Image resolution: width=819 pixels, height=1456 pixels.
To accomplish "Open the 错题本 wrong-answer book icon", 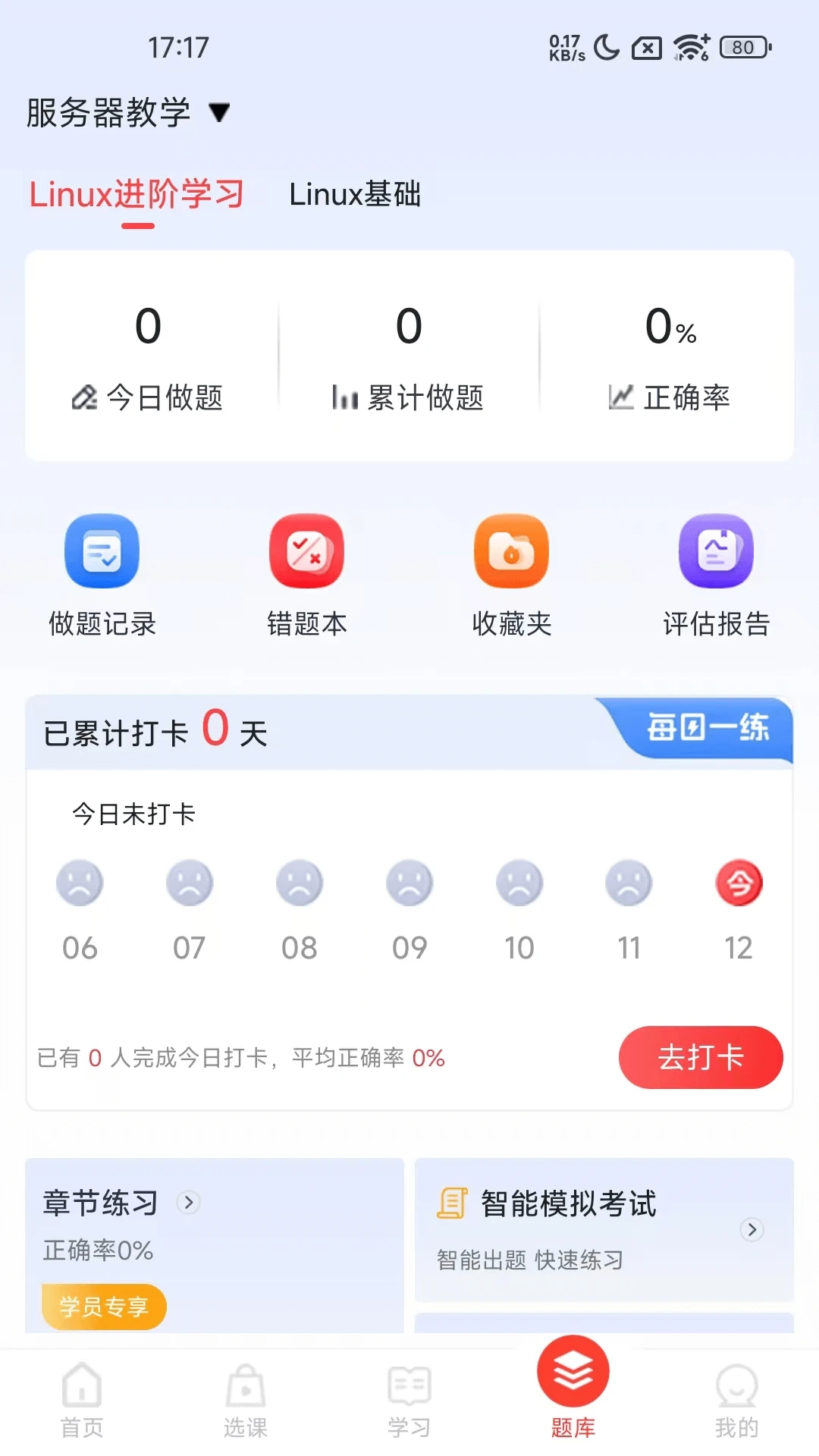I will (x=307, y=551).
